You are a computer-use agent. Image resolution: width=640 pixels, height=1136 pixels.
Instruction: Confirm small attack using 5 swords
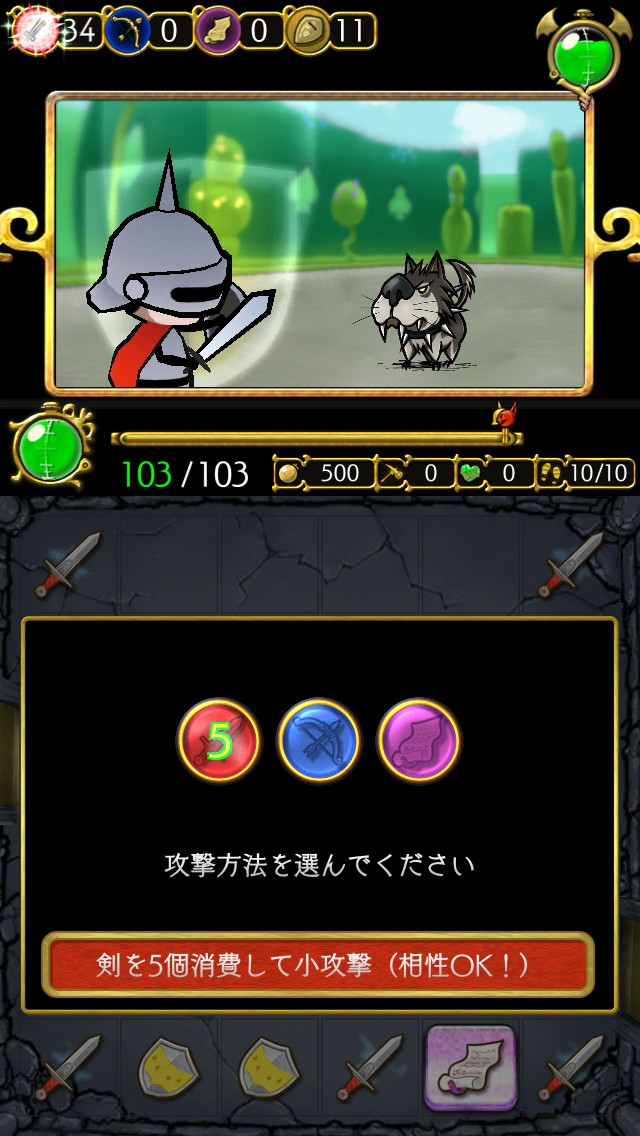(318, 964)
